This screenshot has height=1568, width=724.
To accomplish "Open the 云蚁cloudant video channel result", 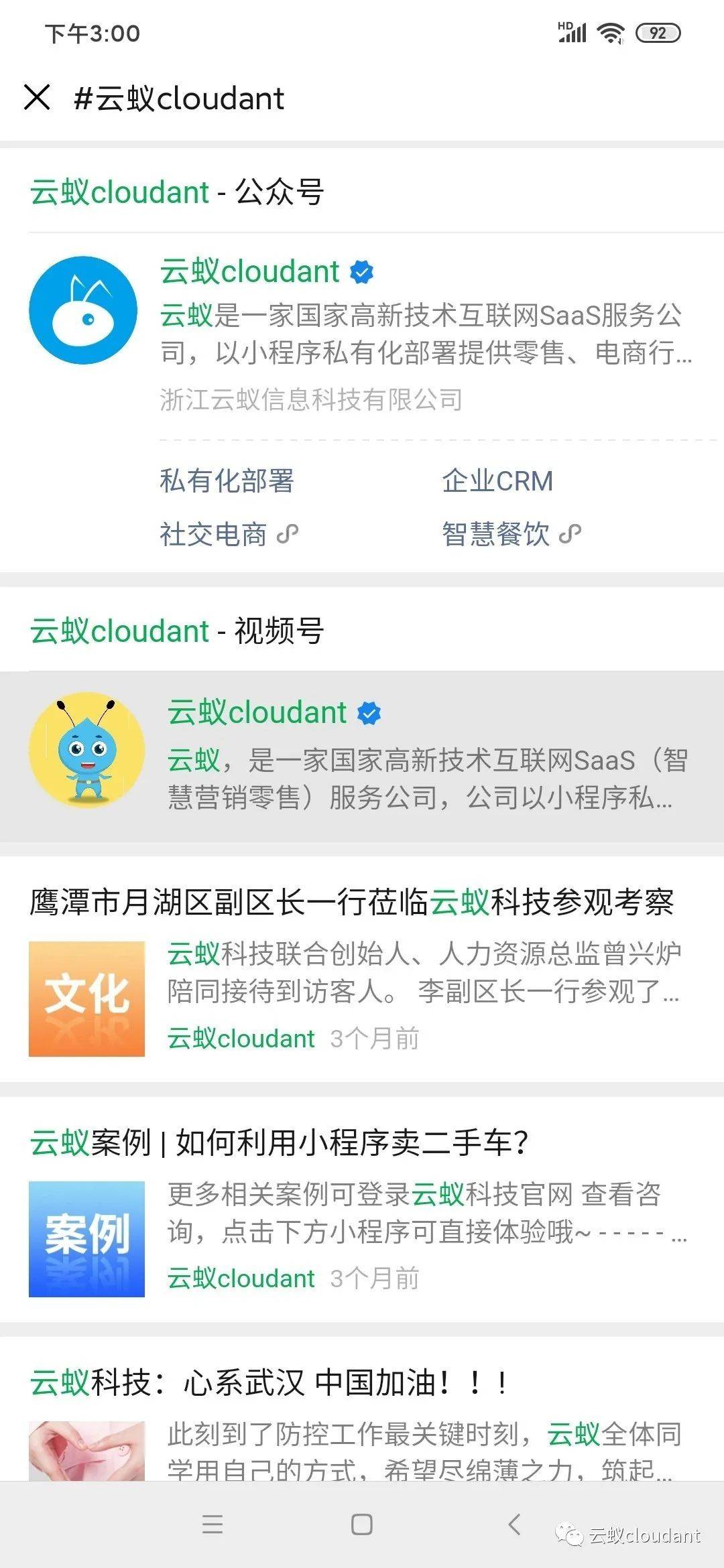I will pos(362,756).
